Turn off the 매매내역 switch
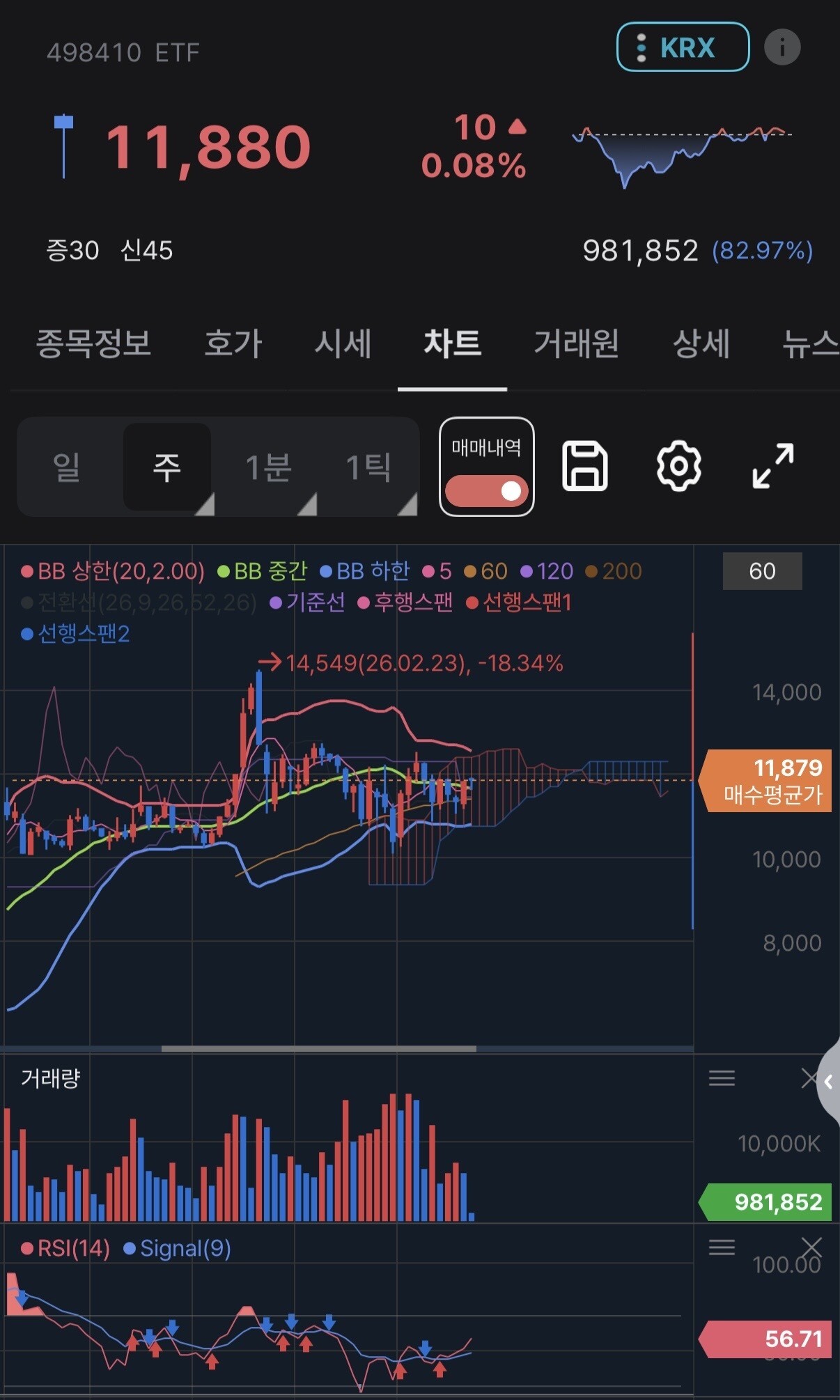840x1400 pixels. (487, 490)
